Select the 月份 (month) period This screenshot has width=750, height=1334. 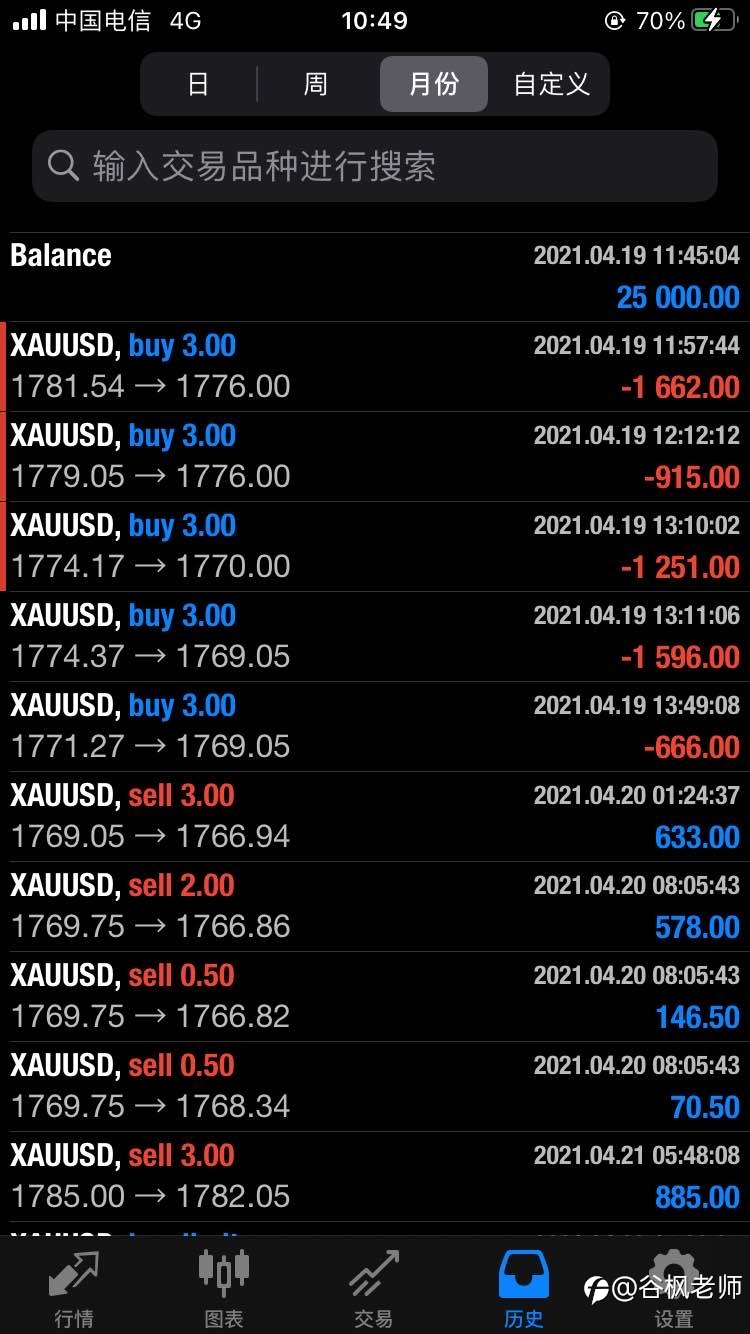tap(434, 84)
